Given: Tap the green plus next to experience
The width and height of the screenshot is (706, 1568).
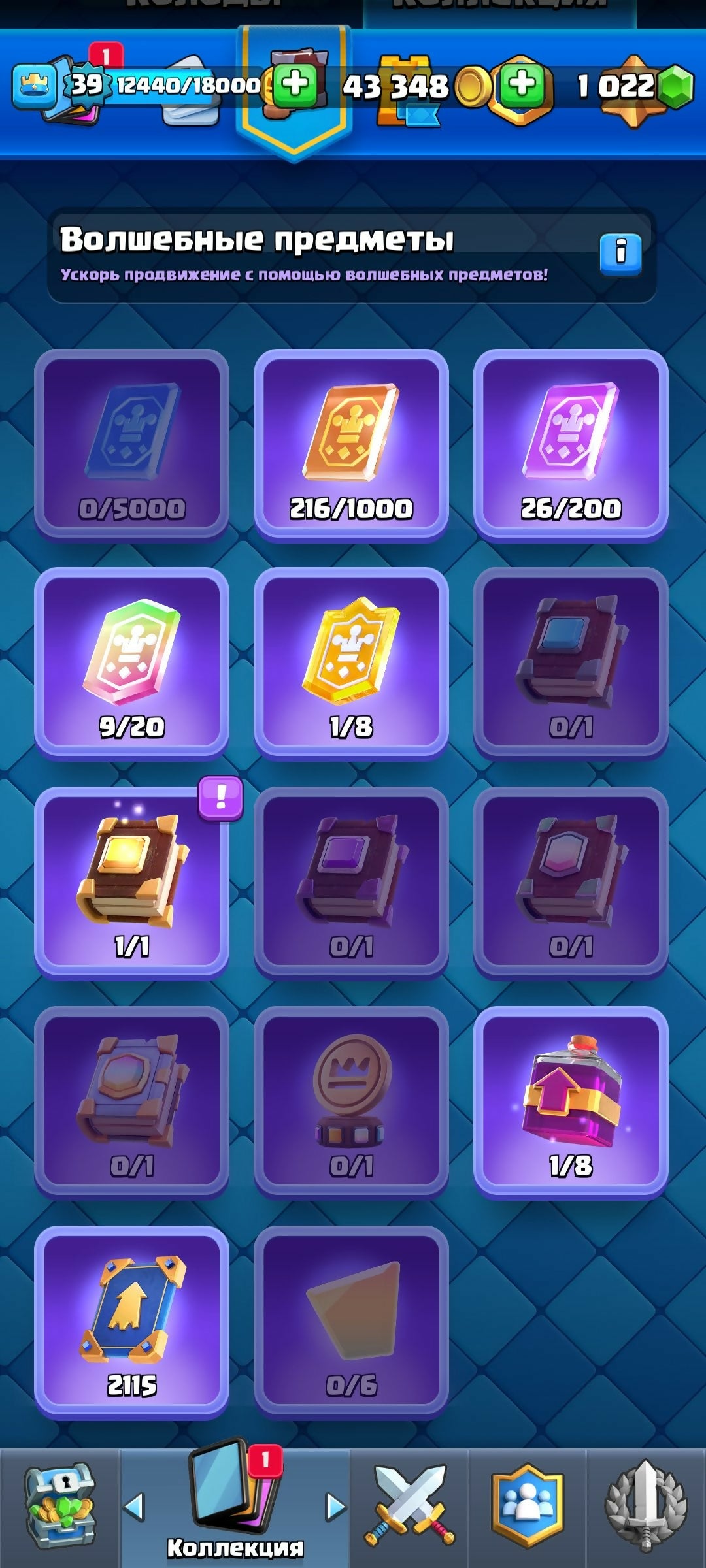Looking at the screenshot, I should (x=295, y=84).
